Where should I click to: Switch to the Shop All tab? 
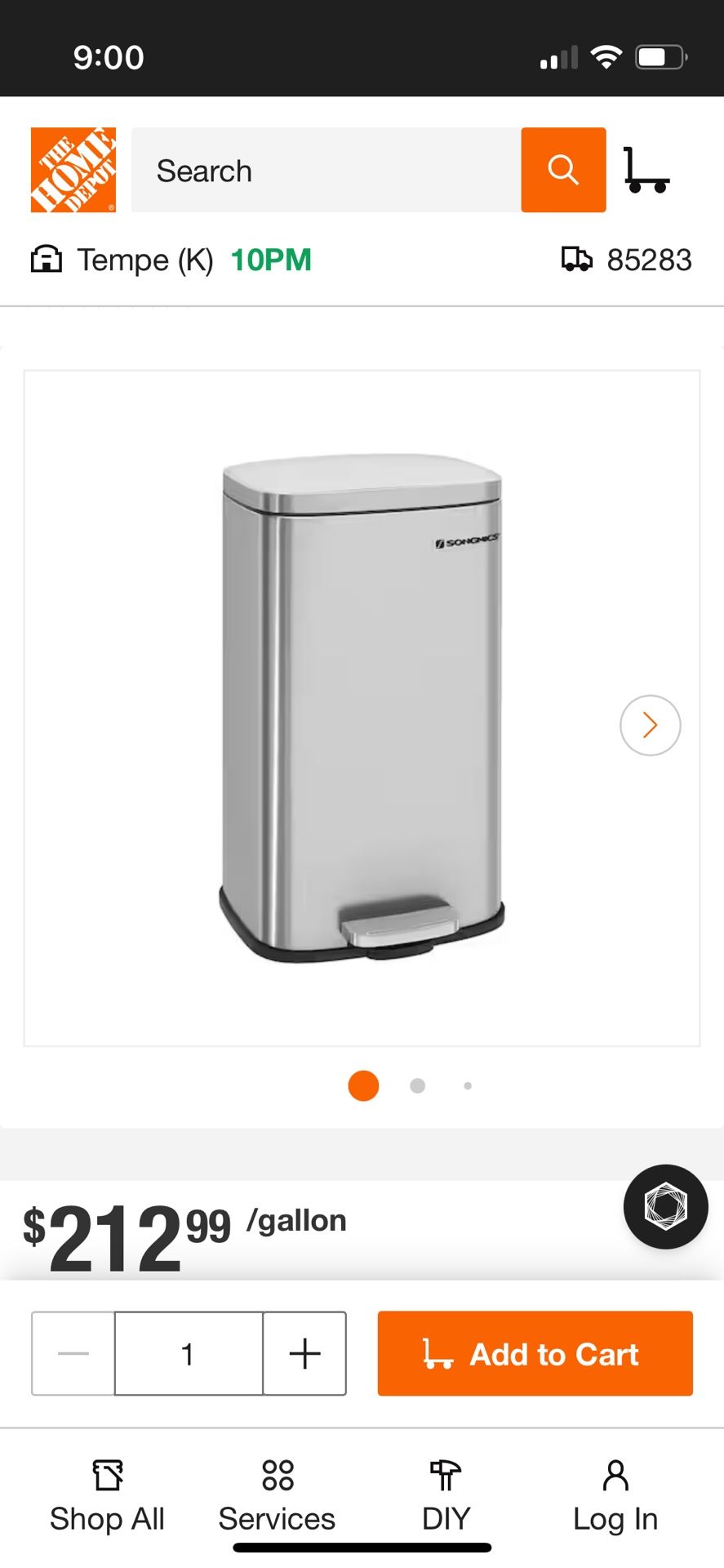click(x=107, y=1498)
